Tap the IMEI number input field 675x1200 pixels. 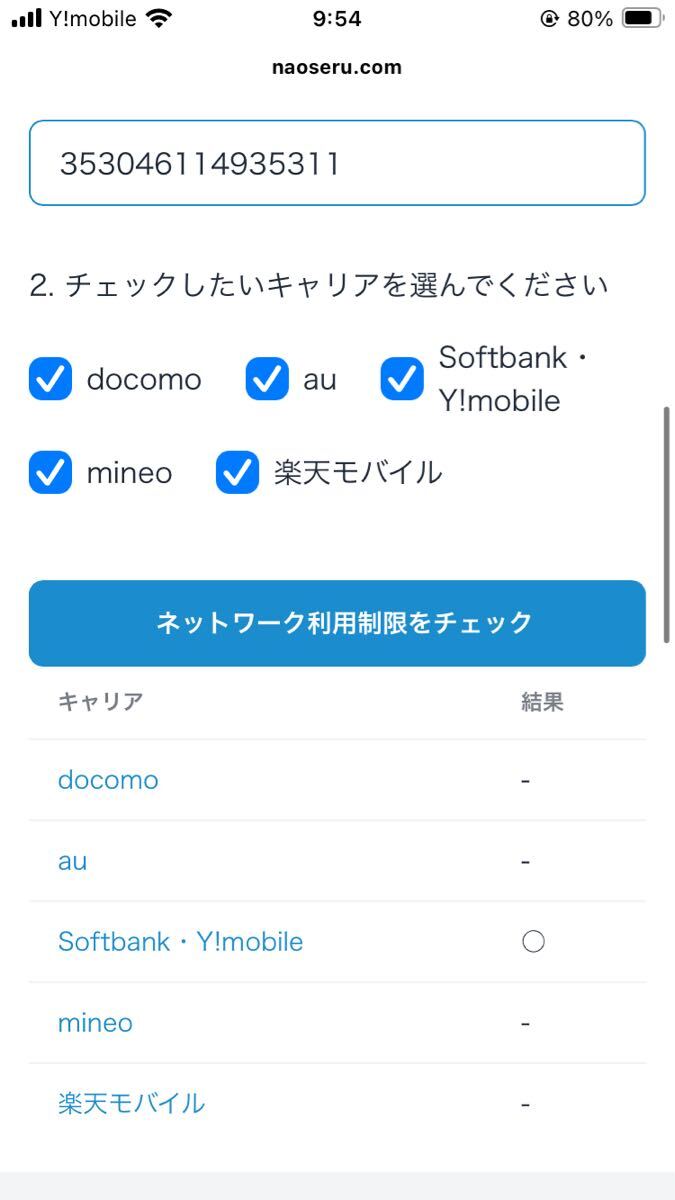(337, 163)
